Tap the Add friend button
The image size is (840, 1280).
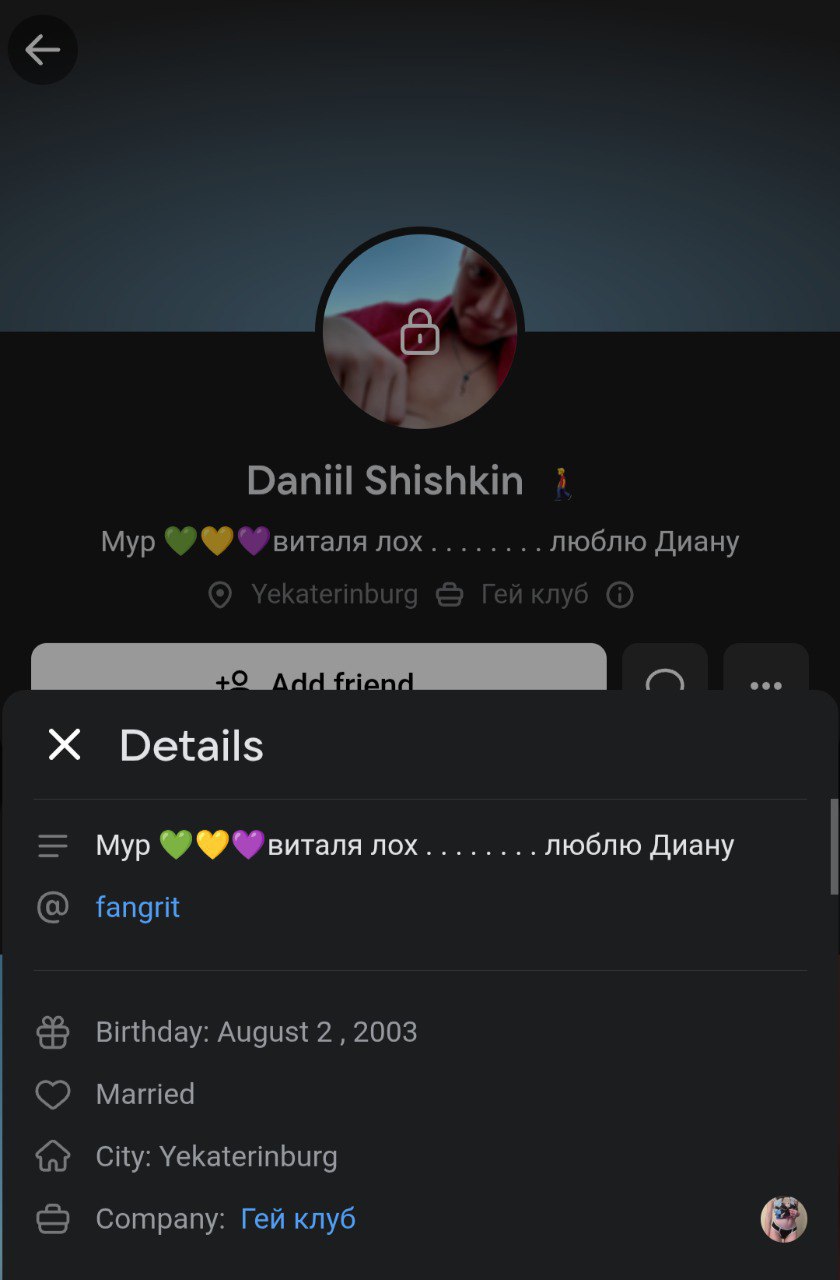coord(318,670)
